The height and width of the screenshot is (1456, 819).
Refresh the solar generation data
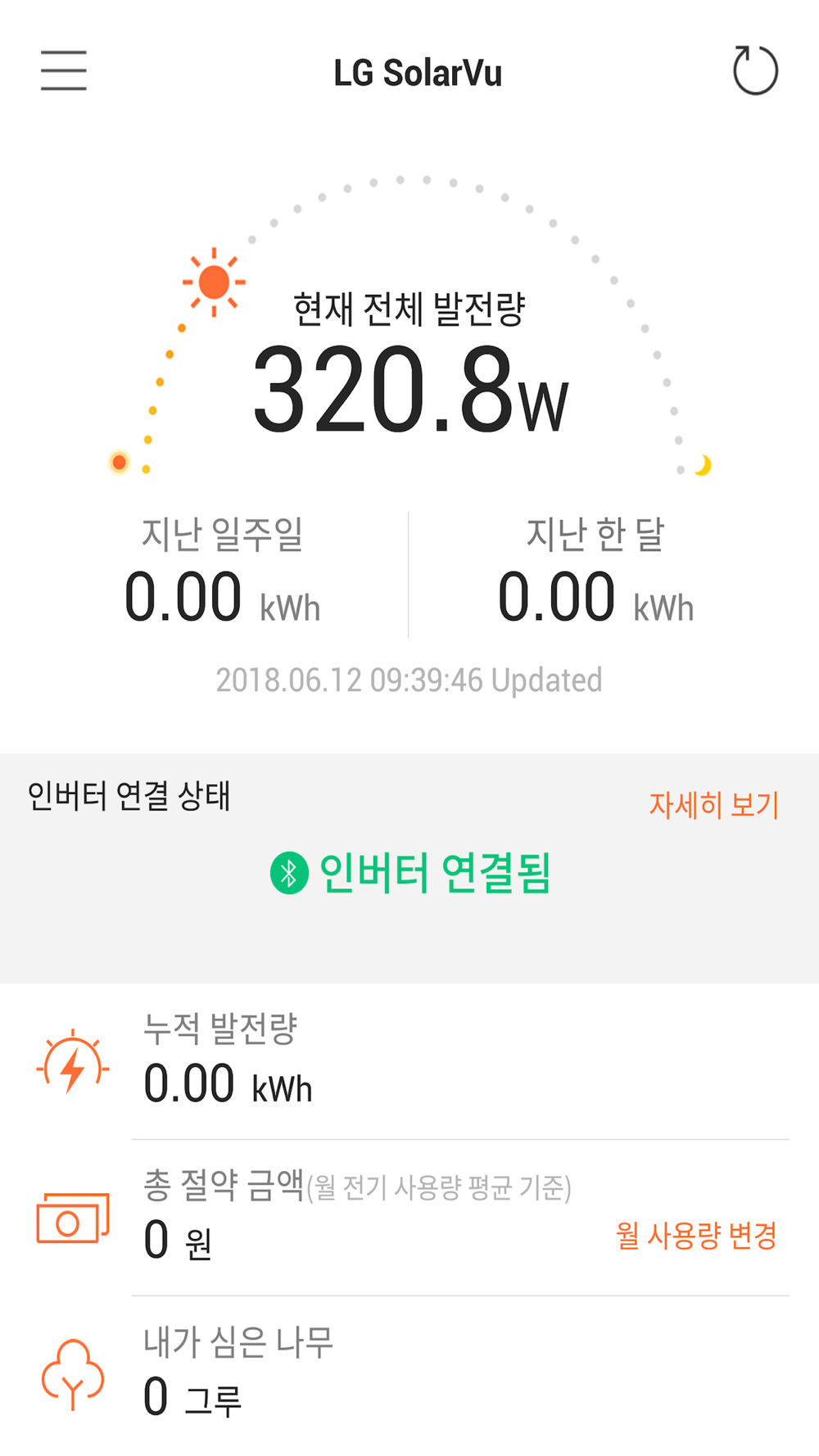click(755, 70)
